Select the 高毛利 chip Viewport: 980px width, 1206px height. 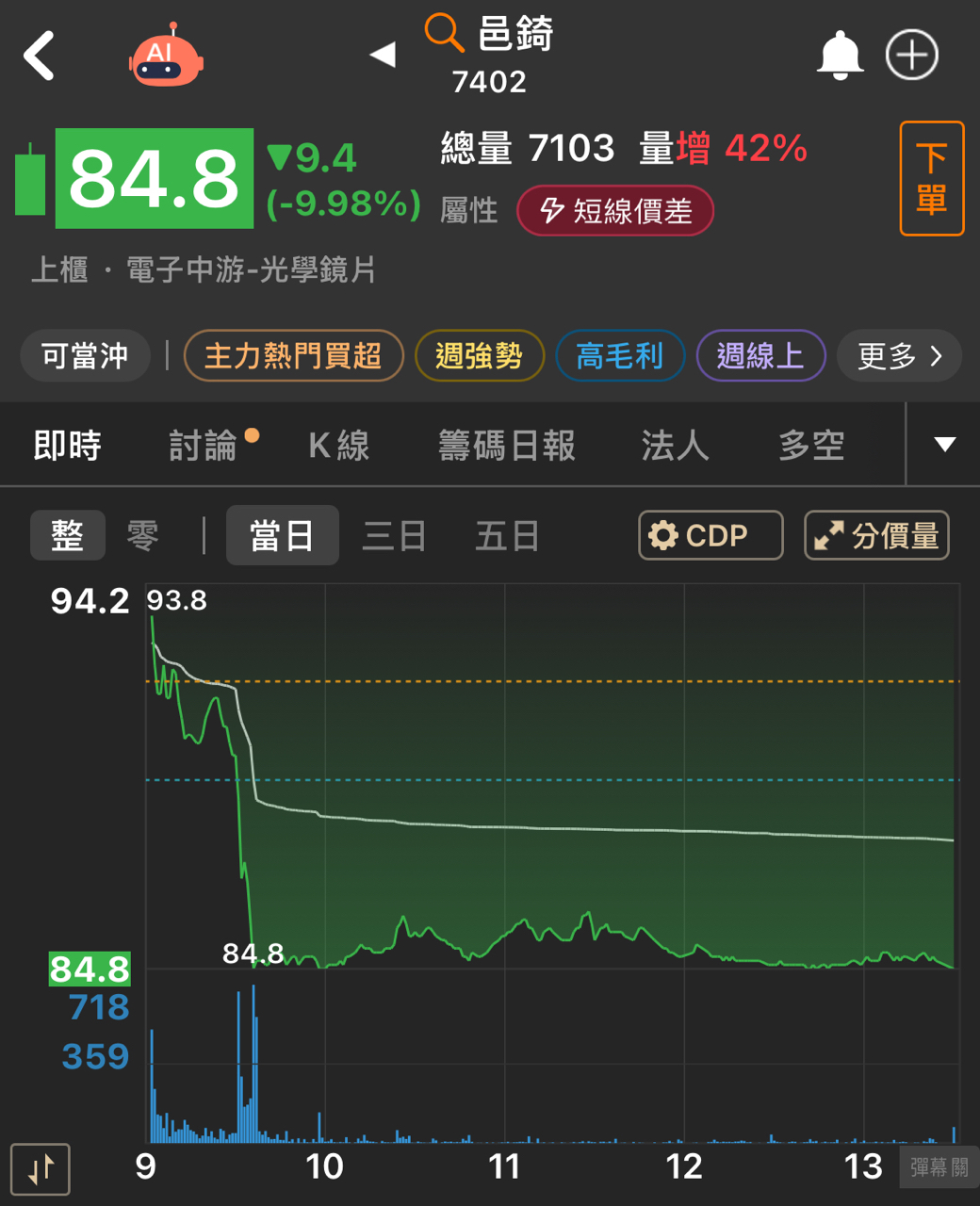[x=619, y=356]
